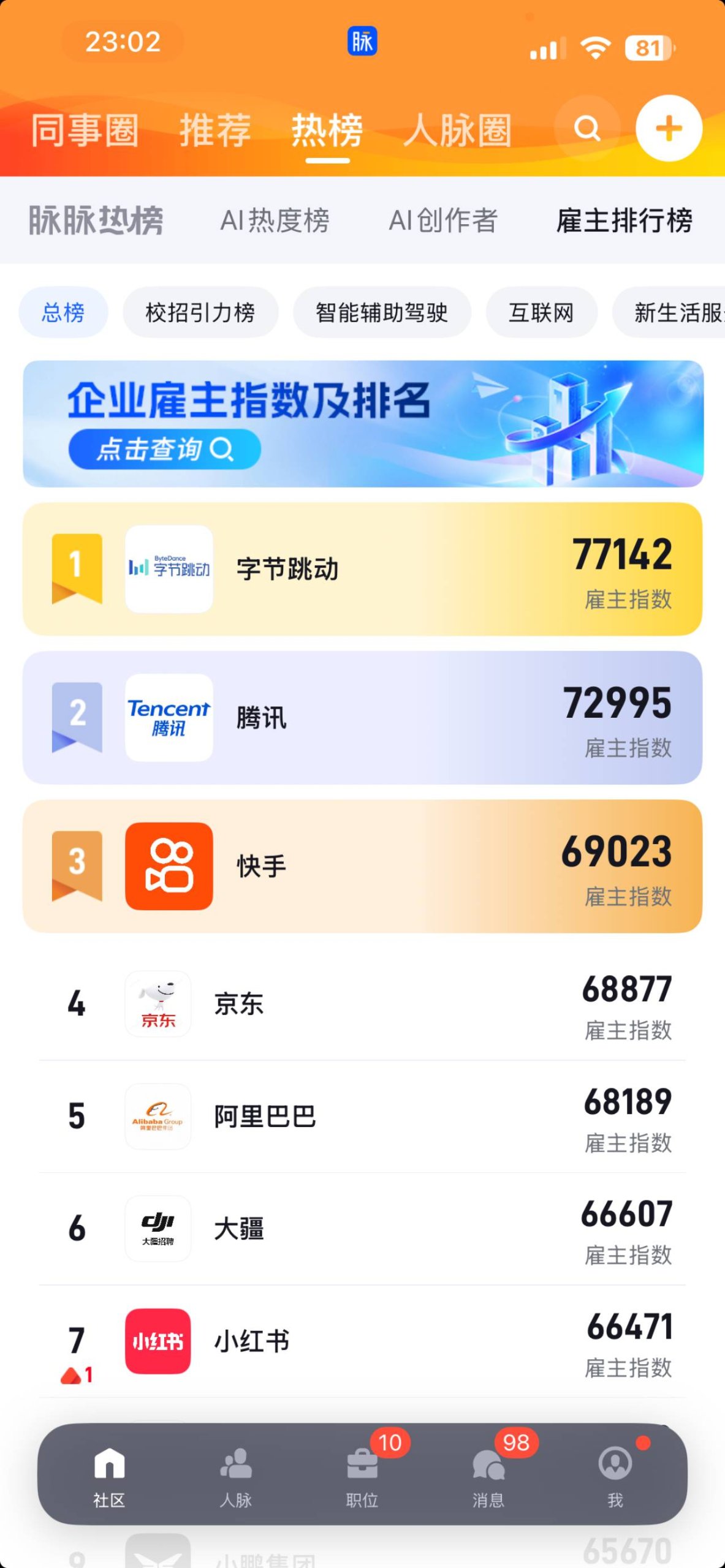Open the AI创作者 tab
The height and width of the screenshot is (1568, 725).
pyautogui.click(x=443, y=221)
